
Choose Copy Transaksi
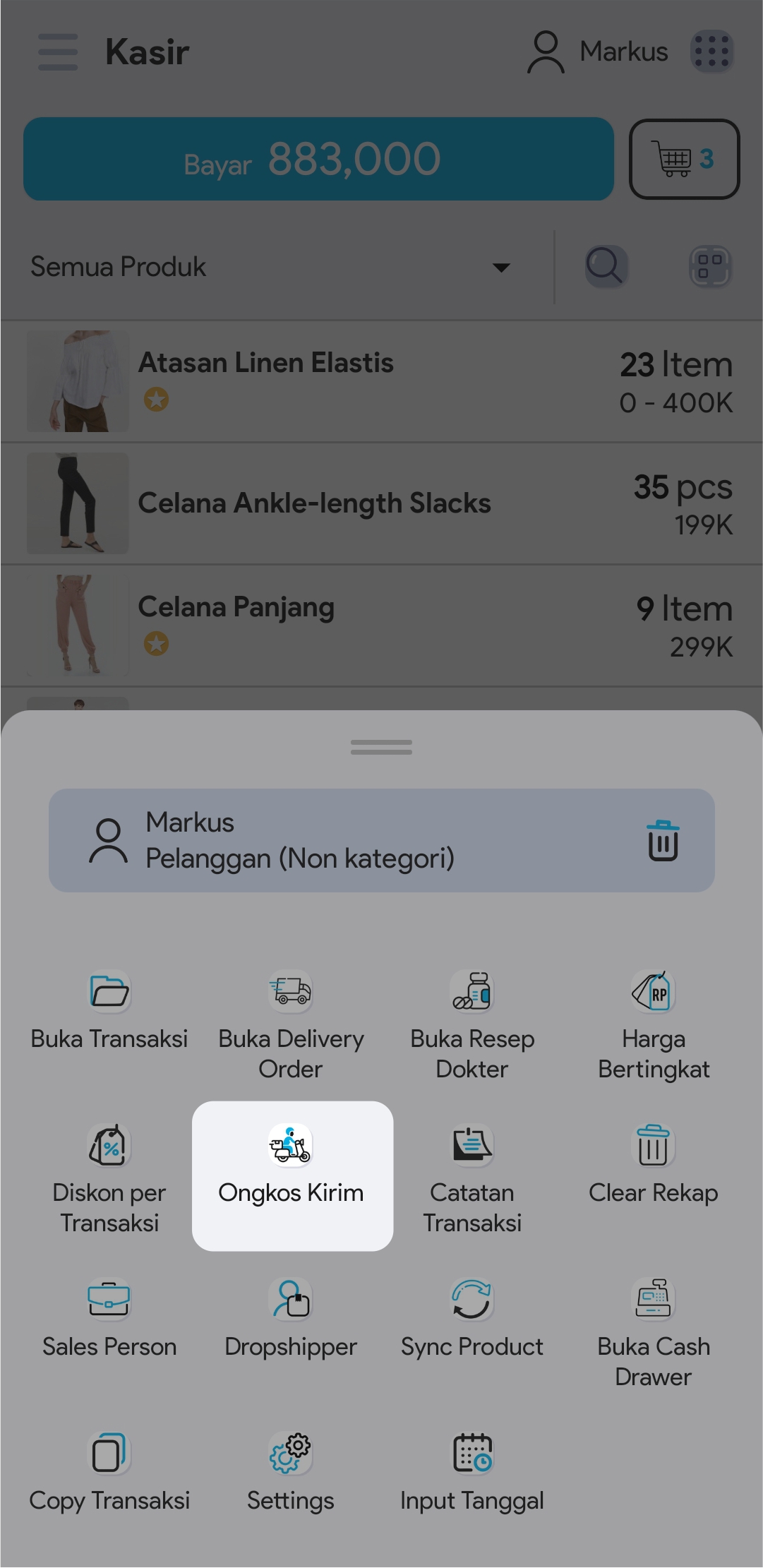[x=109, y=1471]
